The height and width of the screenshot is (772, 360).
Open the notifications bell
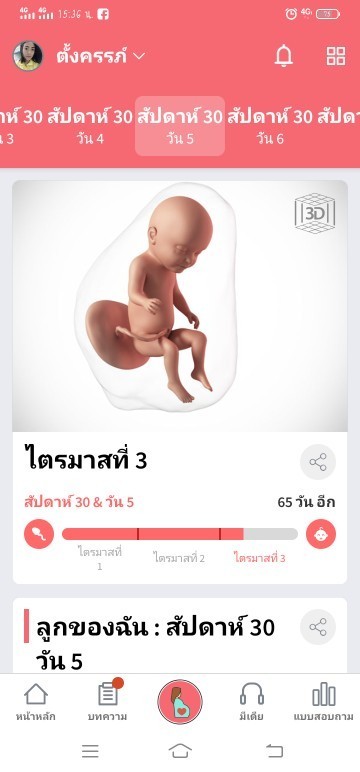[284, 56]
